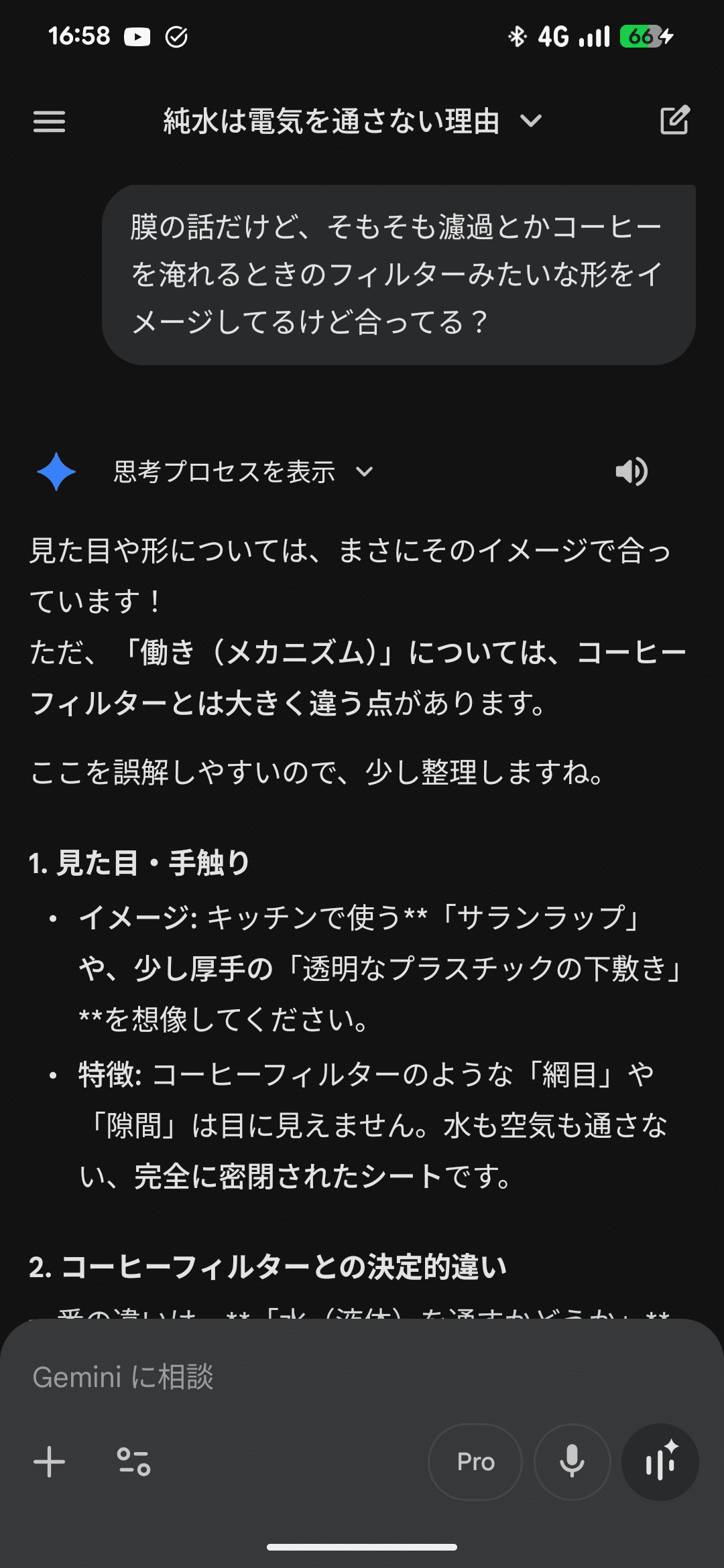Tap the battery indicator showing 66%
Viewport: 724px width, 1568px height.
pyautogui.click(x=642, y=36)
